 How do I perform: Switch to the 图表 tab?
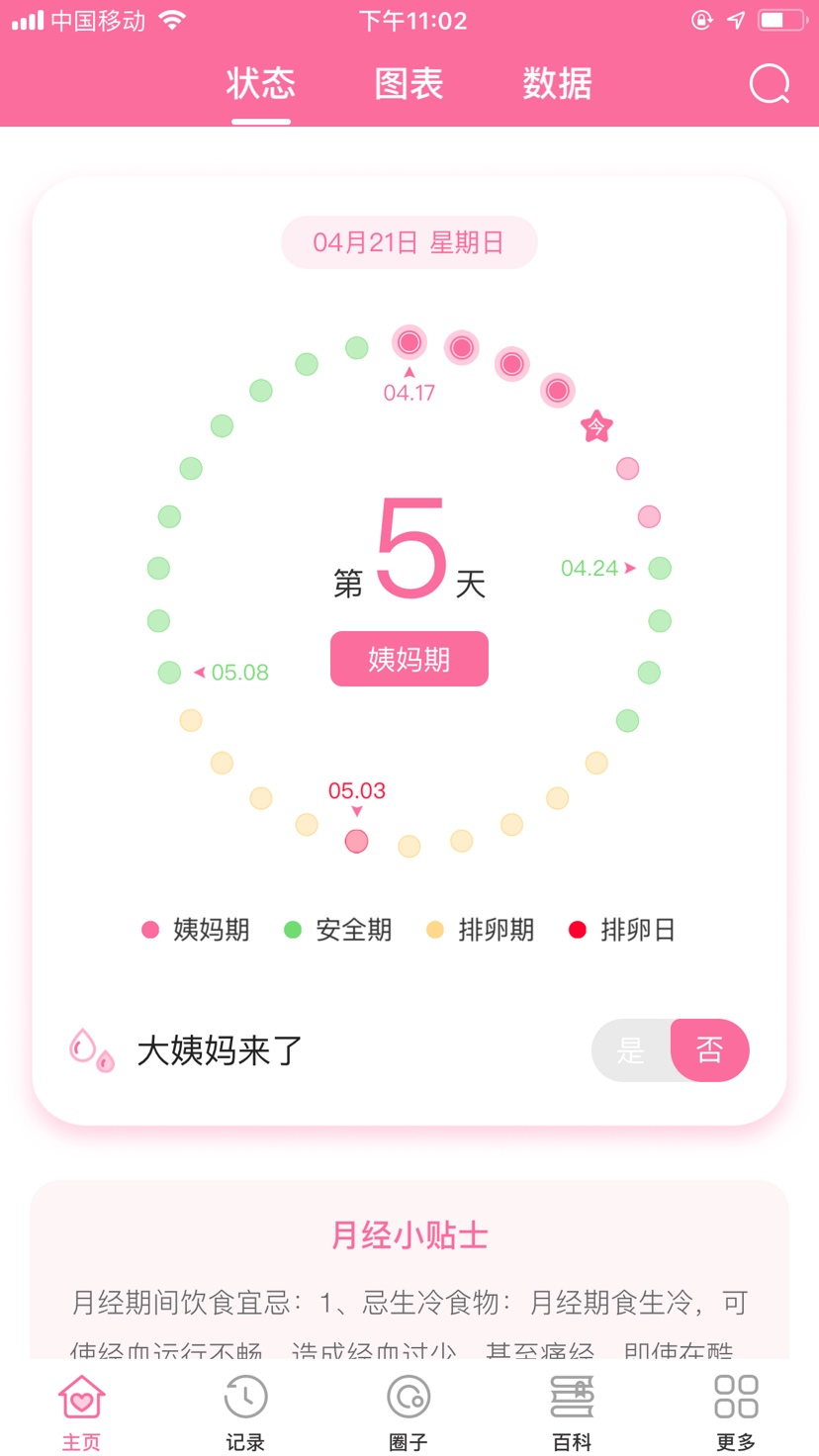[409, 84]
